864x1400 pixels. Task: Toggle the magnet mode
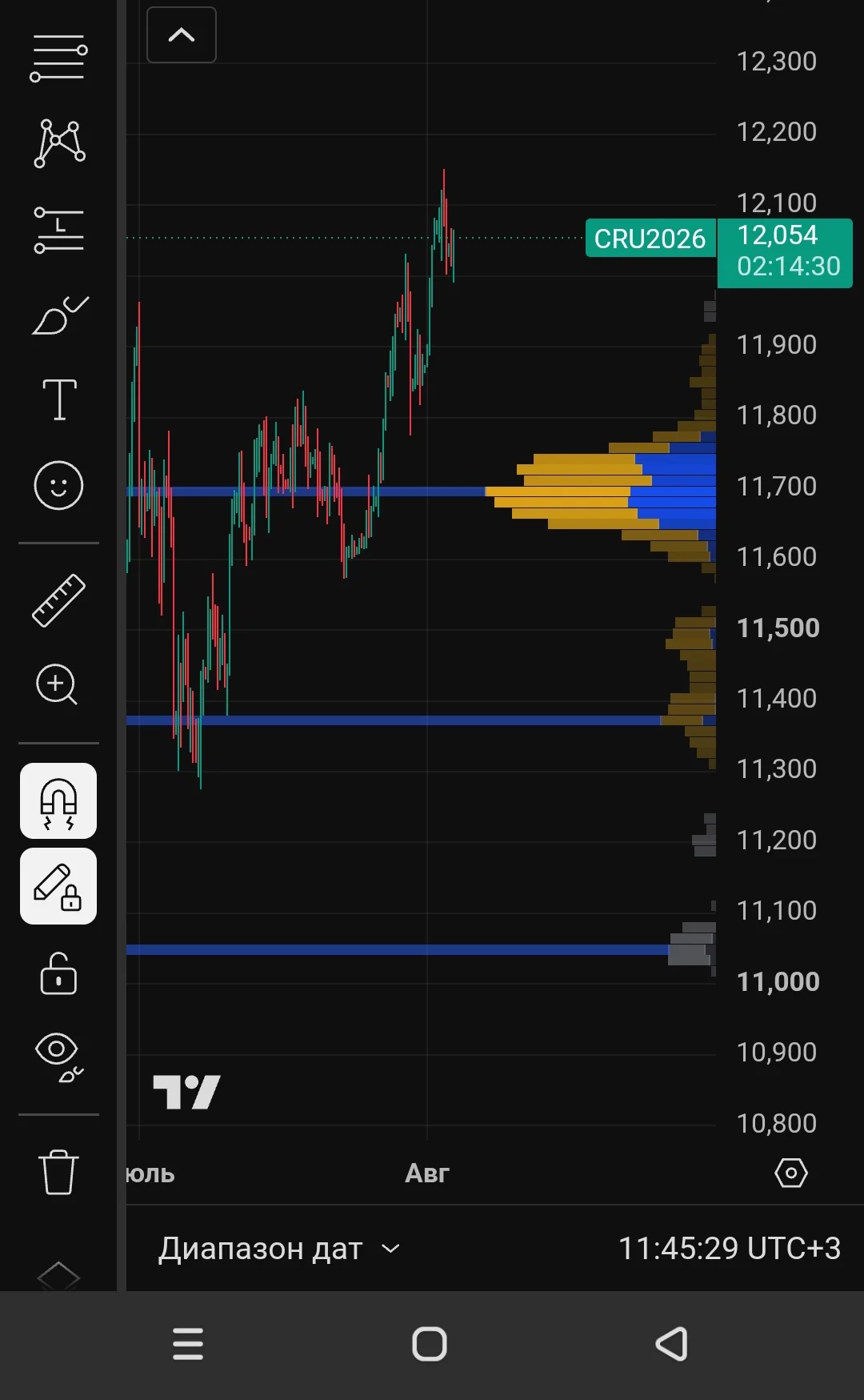pyautogui.click(x=58, y=801)
